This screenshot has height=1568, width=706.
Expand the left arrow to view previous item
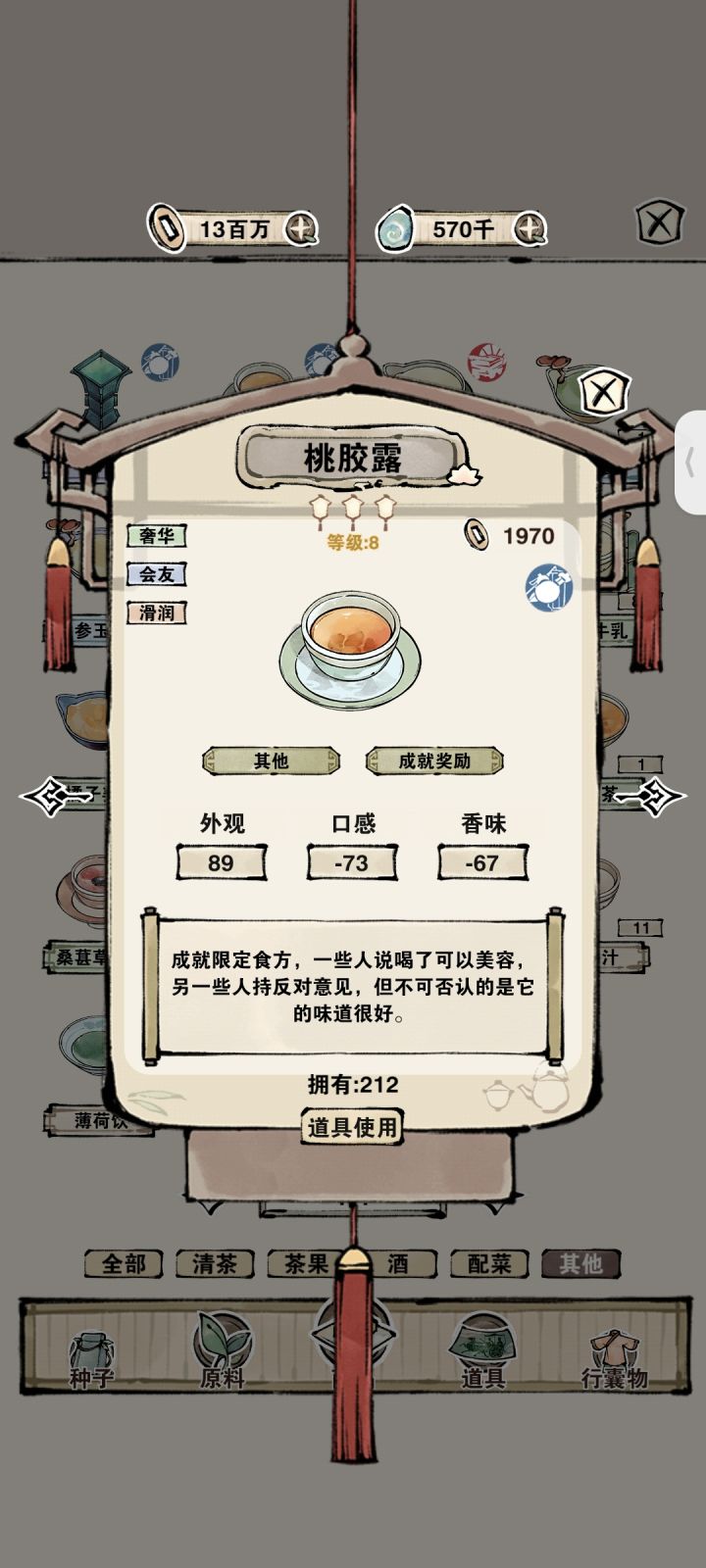47,796
